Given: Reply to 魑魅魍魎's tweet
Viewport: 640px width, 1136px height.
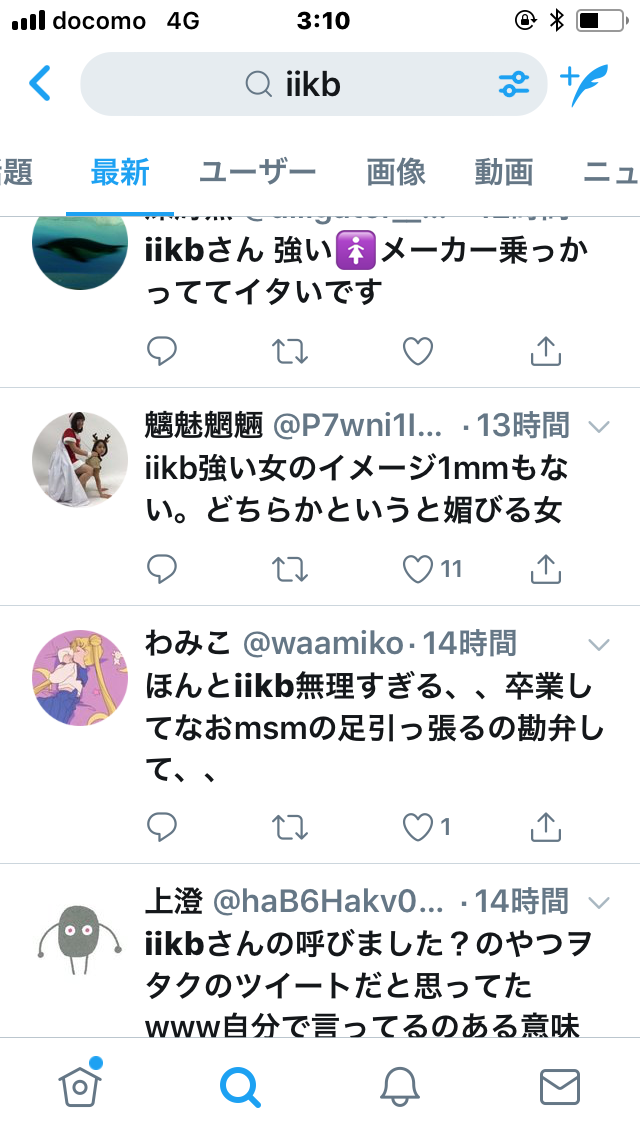Looking at the screenshot, I should [x=162, y=569].
